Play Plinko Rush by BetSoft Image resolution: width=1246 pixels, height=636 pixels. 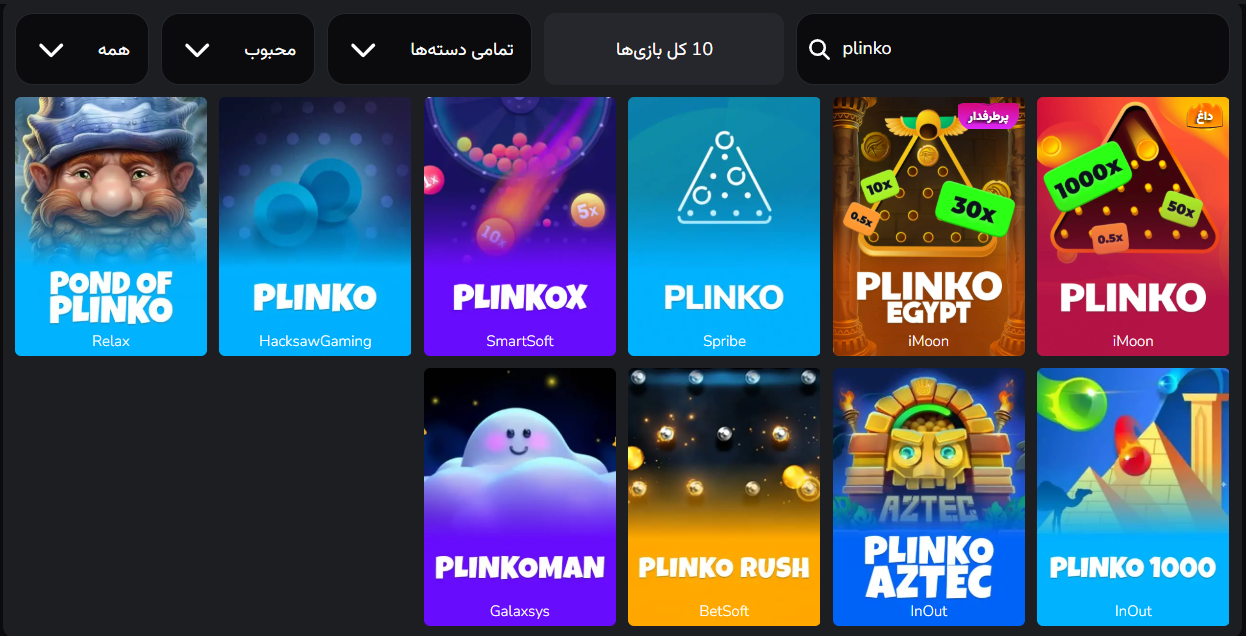pyautogui.click(x=724, y=496)
